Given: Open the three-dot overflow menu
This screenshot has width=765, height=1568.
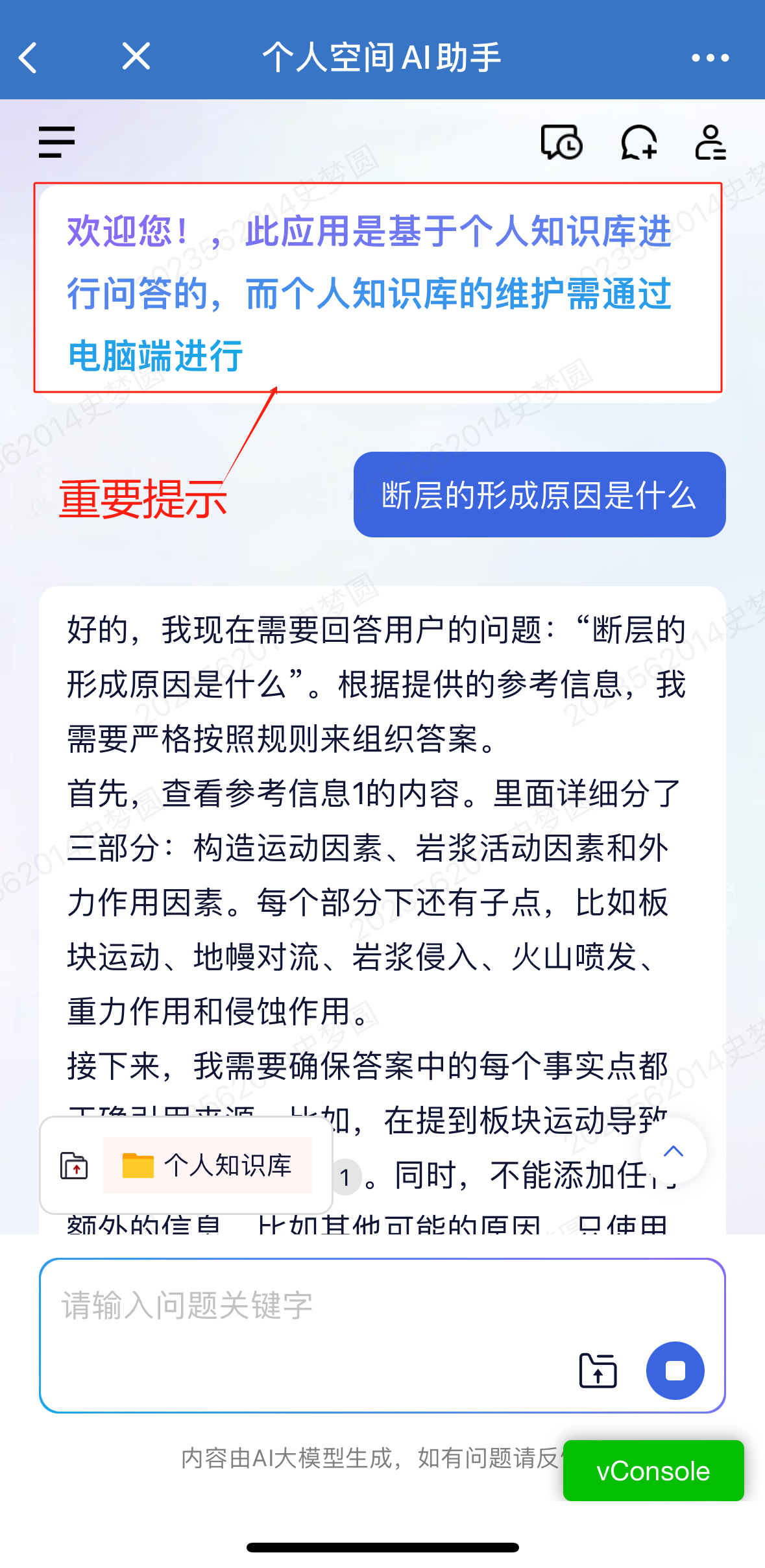Looking at the screenshot, I should [710, 58].
